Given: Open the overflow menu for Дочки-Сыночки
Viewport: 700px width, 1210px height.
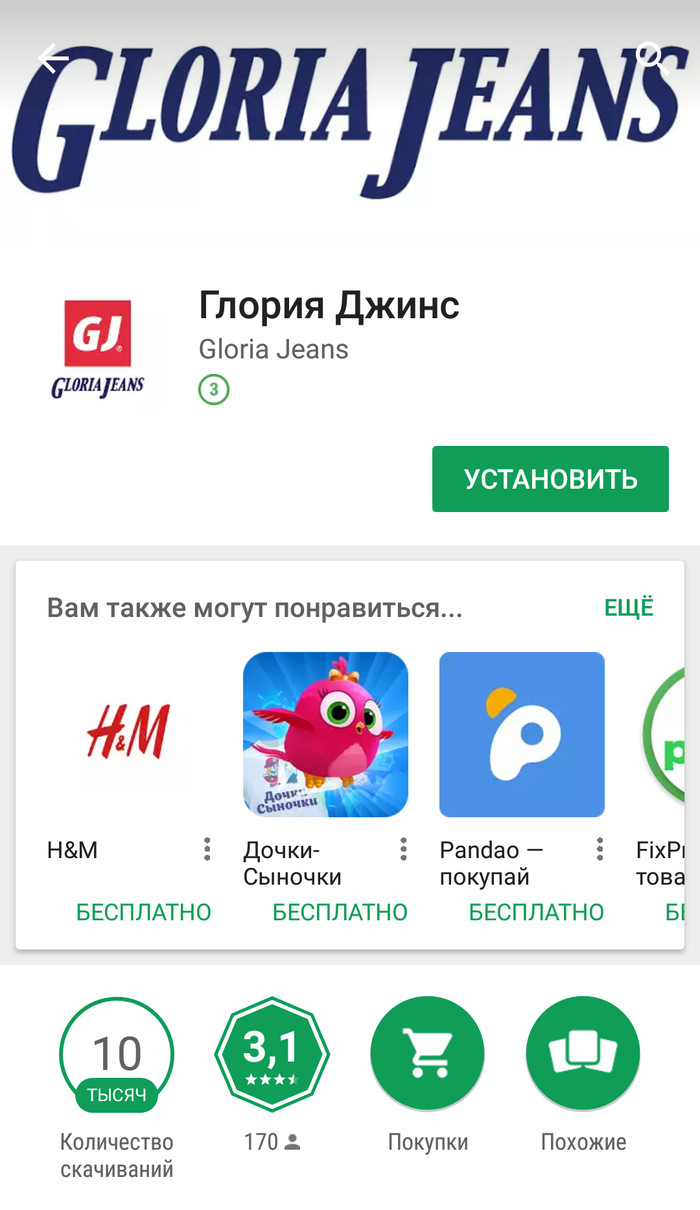Looking at the screenshot, I should pos(403,850).
